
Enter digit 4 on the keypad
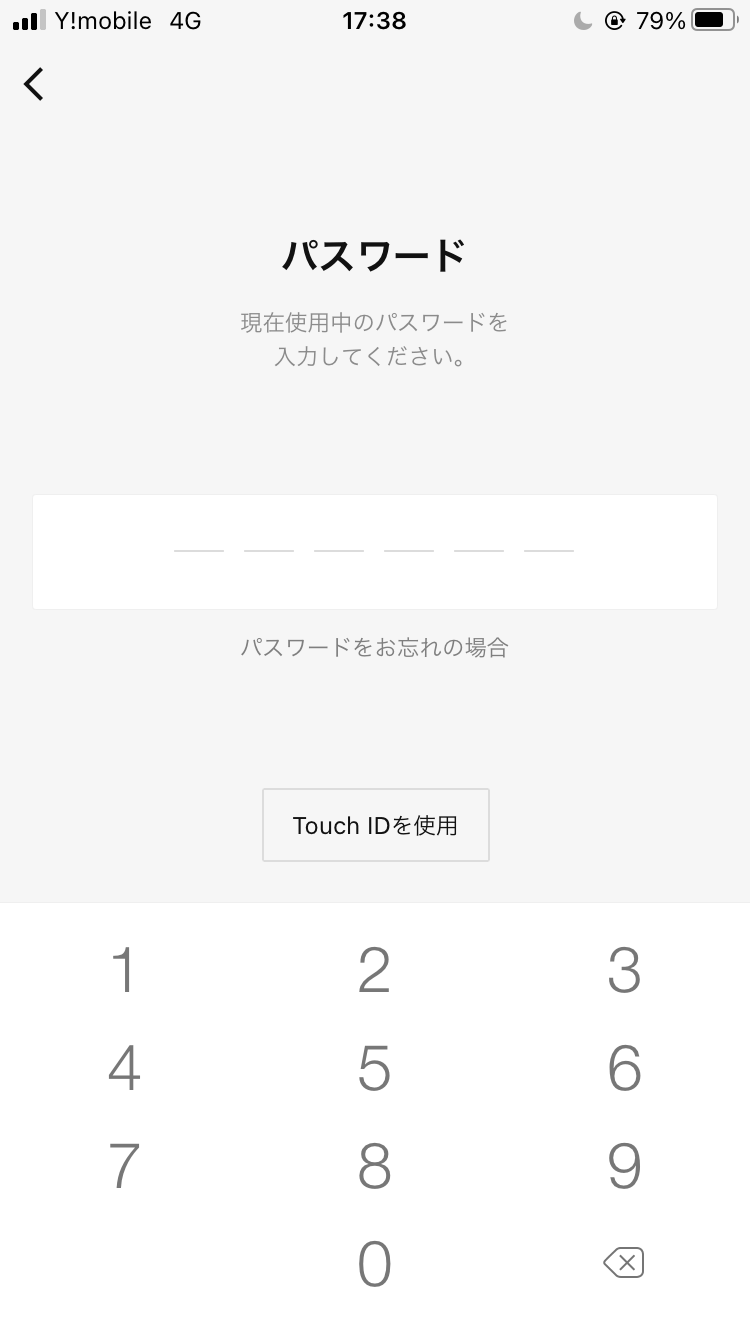(x=124, y=1068)
